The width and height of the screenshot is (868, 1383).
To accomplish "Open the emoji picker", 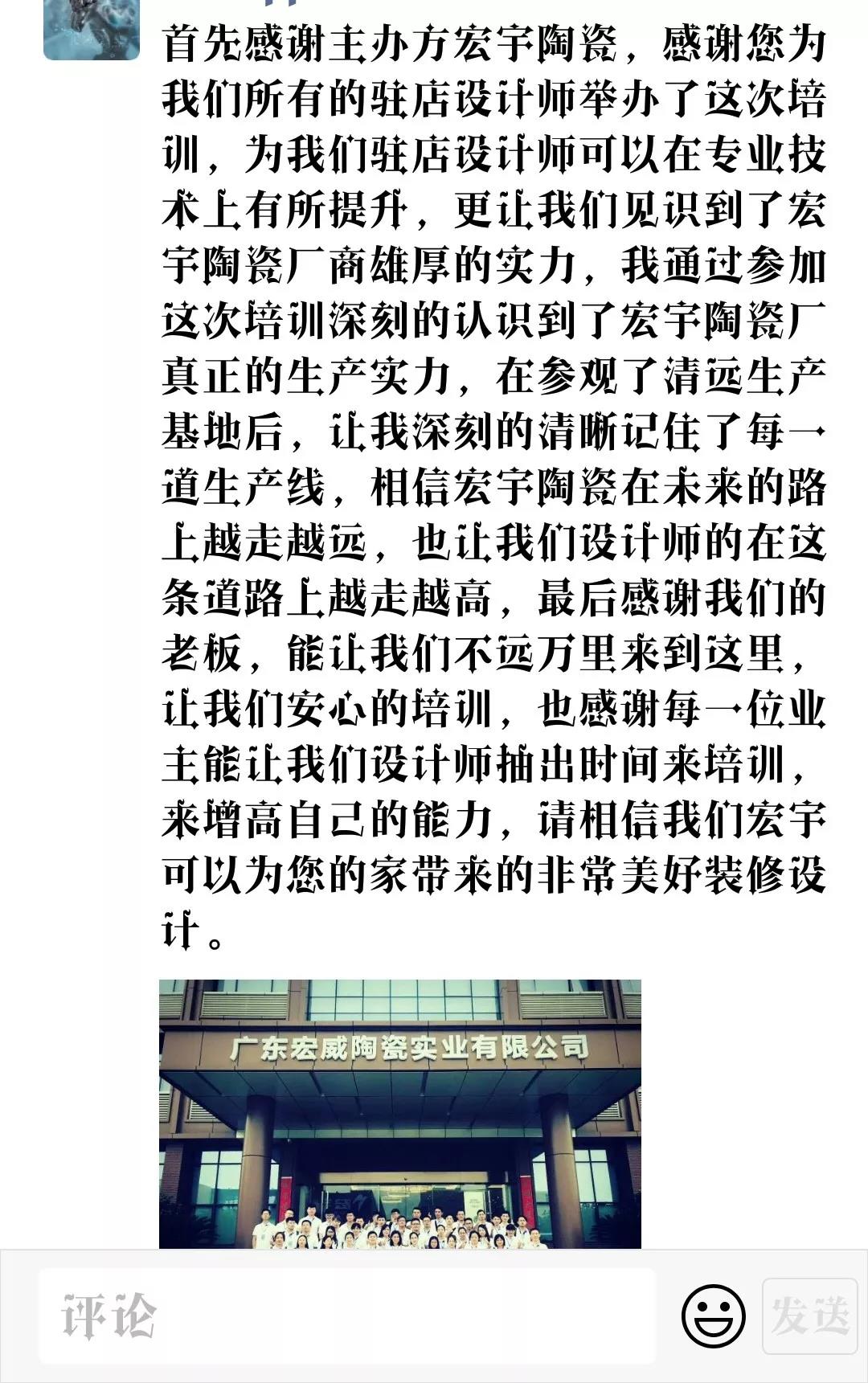I will pos(713,1316).
